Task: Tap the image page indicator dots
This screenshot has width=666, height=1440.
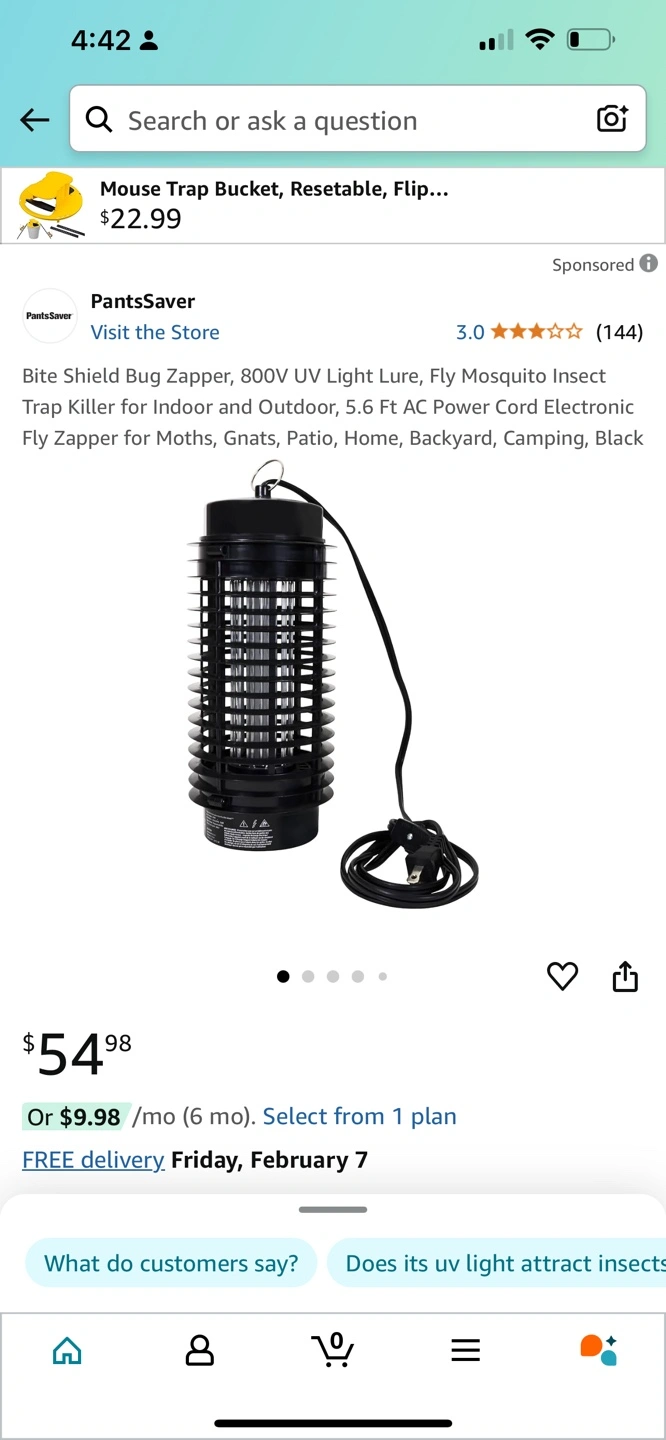Action: [333, 976]
